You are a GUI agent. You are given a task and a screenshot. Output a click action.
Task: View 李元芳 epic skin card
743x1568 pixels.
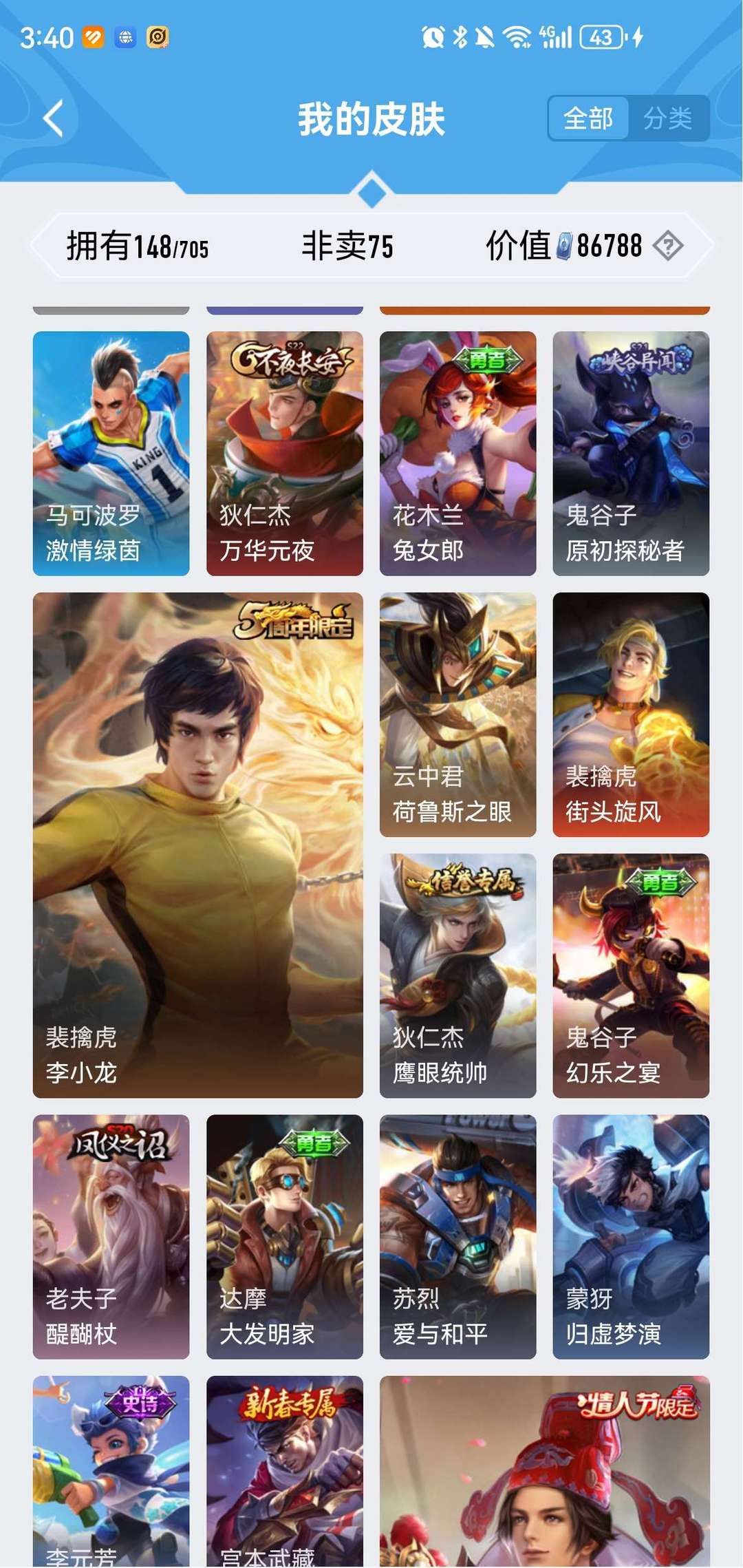(111, 1471)
